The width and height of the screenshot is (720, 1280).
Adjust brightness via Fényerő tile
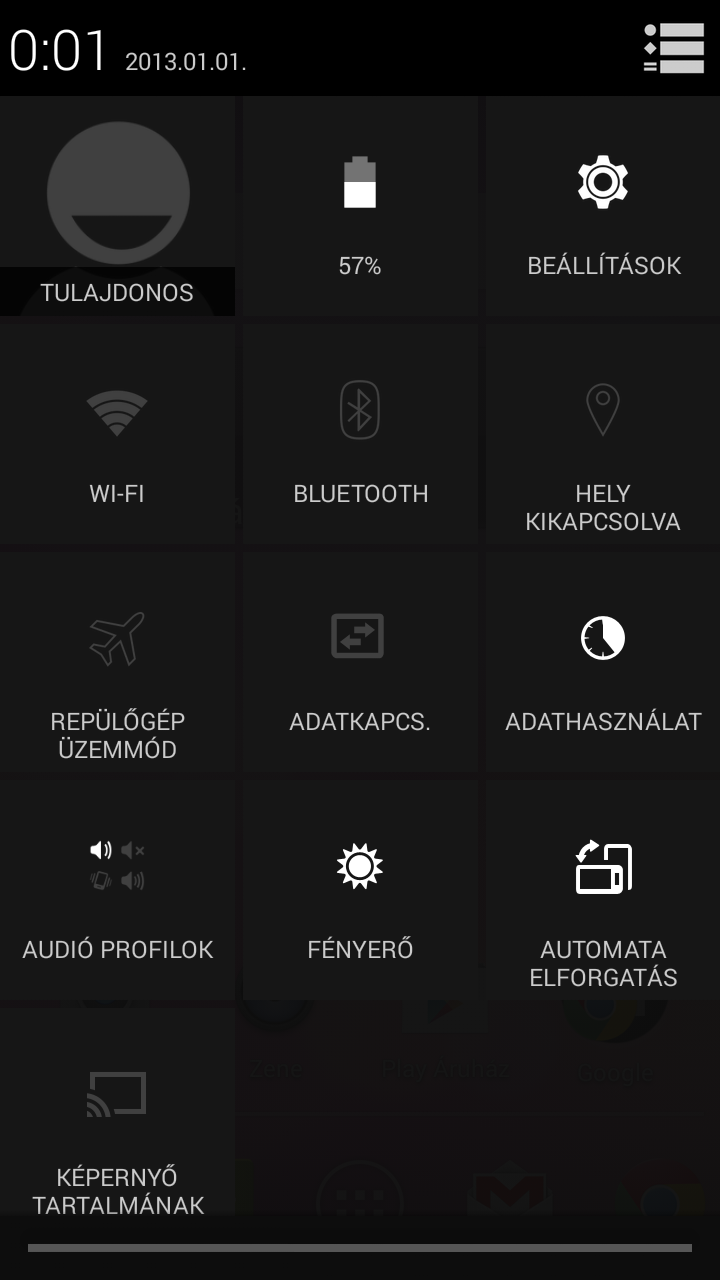360,892
